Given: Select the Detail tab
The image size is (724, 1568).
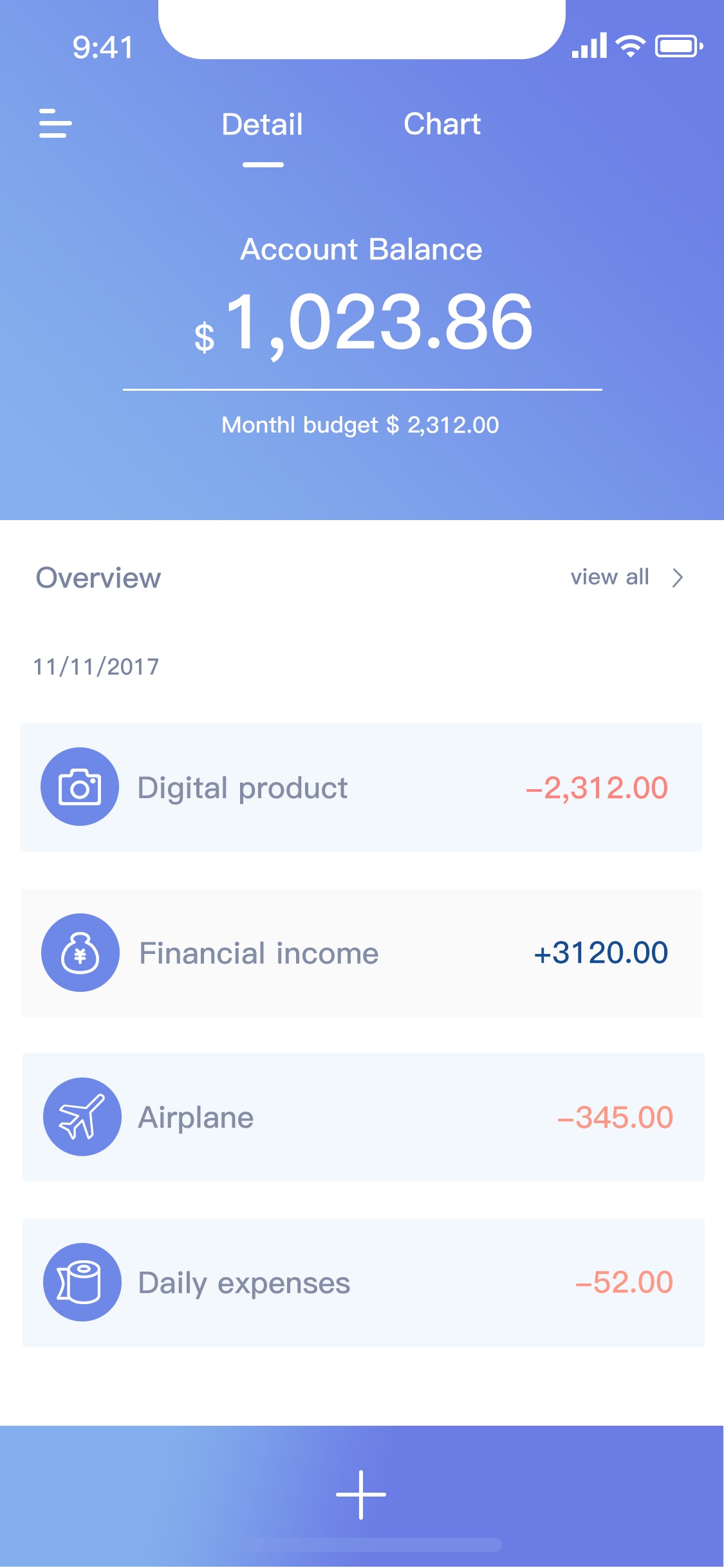Looking at the screenshot, I should pos(262,125).
